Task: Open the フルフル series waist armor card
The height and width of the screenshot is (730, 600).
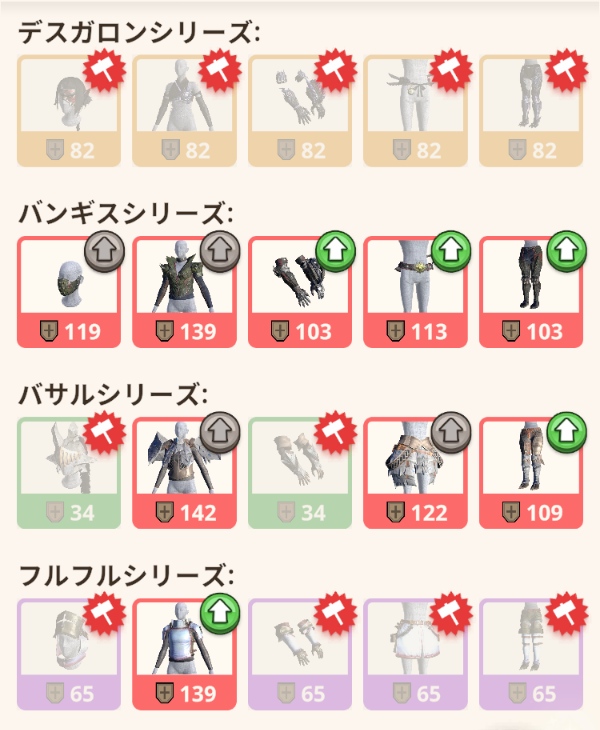Action: pos(414,654)
